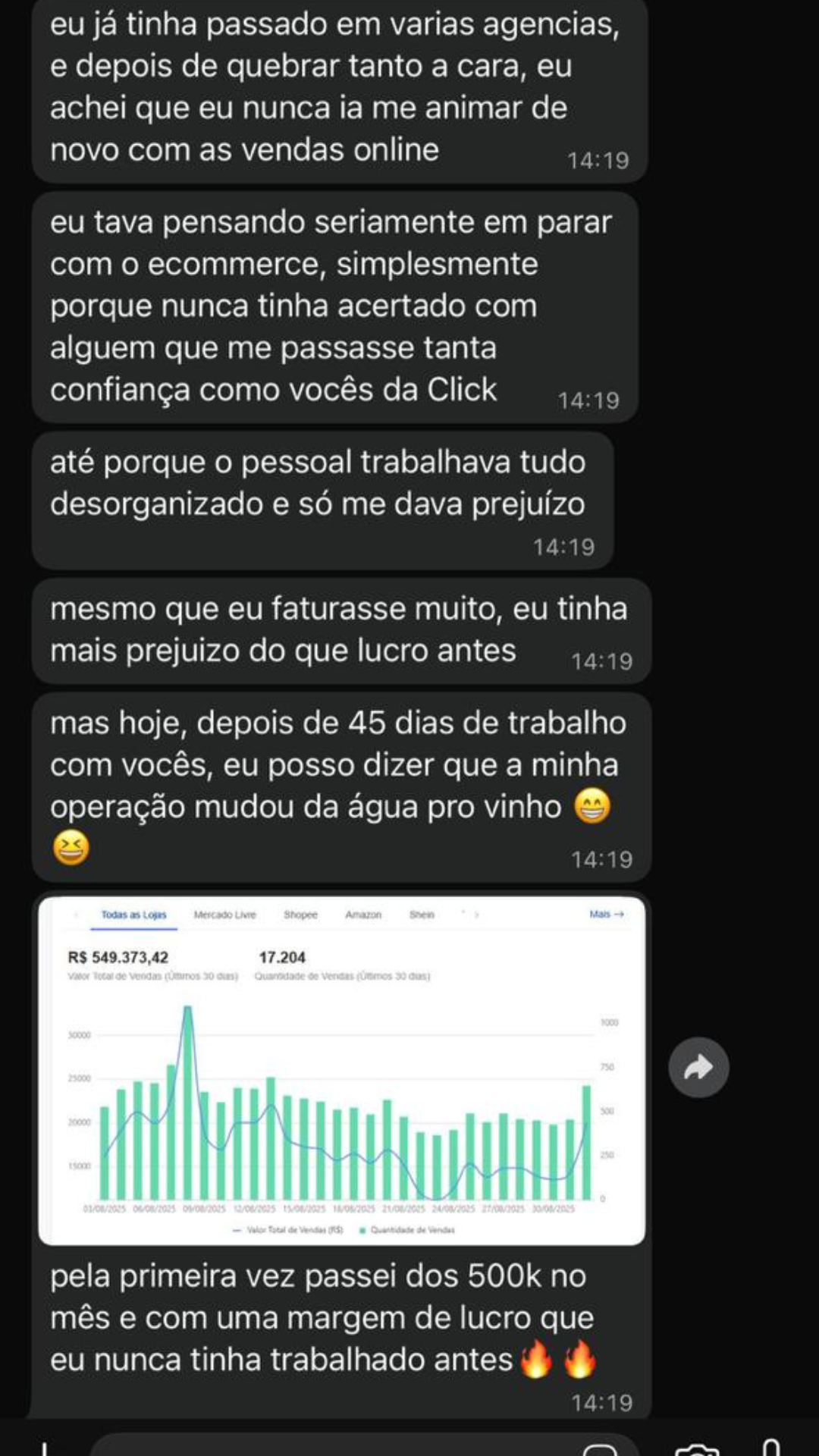This screenshot has height=1456, width=819.
Task: Open the Amazon tab
Action: pyautogui.click(x=363, y=915)
